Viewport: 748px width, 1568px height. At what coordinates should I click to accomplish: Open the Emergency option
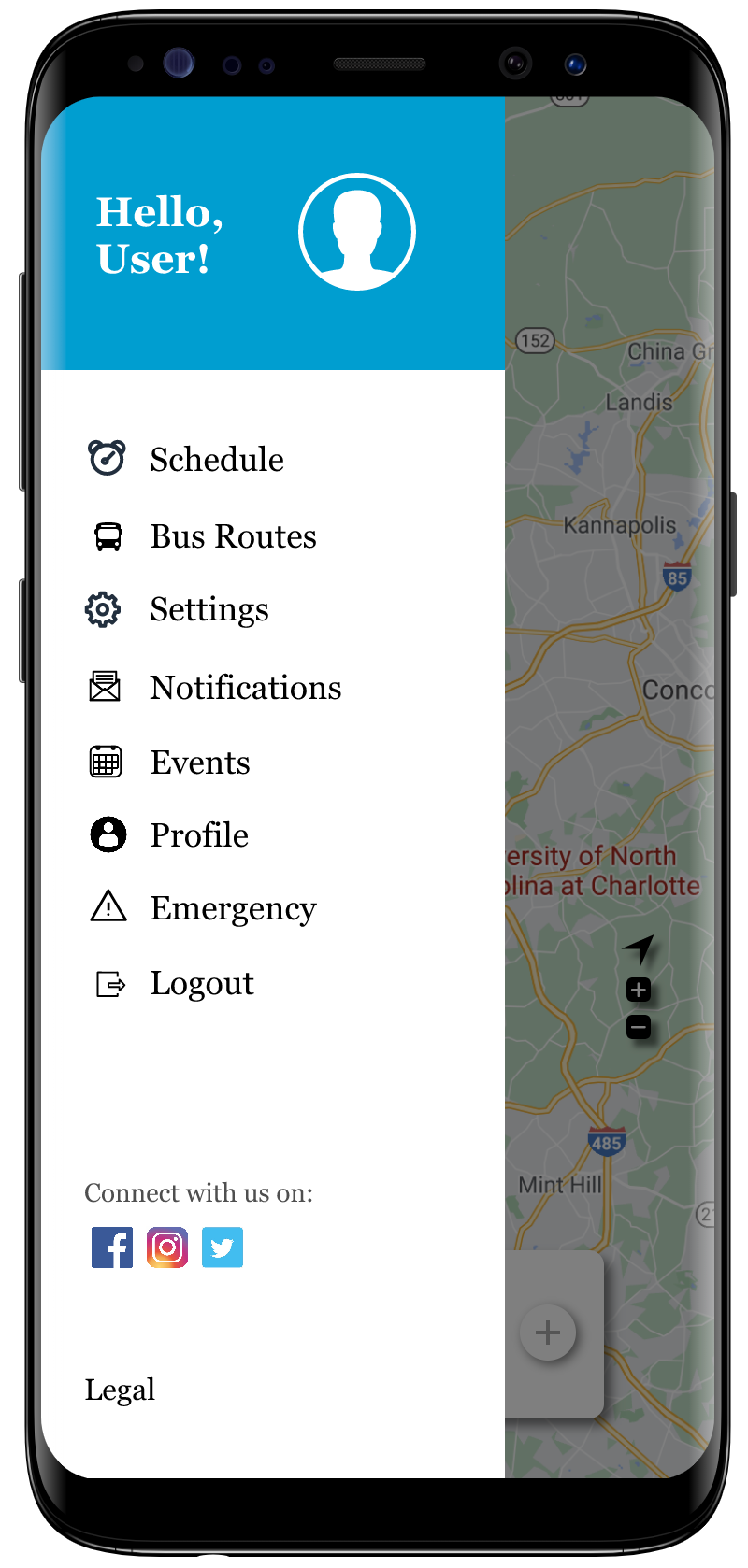(x=233, y=908)
